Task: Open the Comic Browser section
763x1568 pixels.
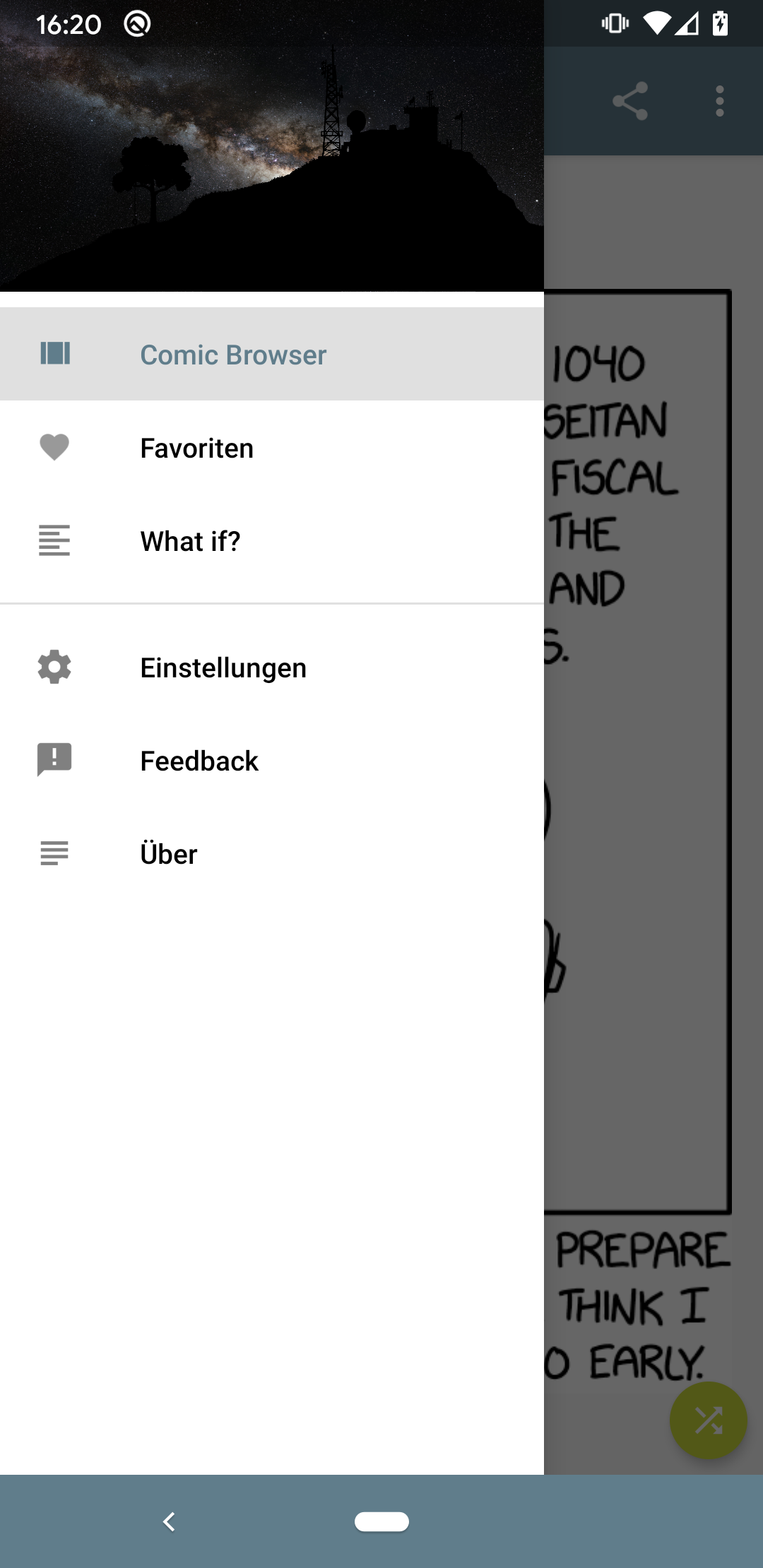Action: coord(233,355)
